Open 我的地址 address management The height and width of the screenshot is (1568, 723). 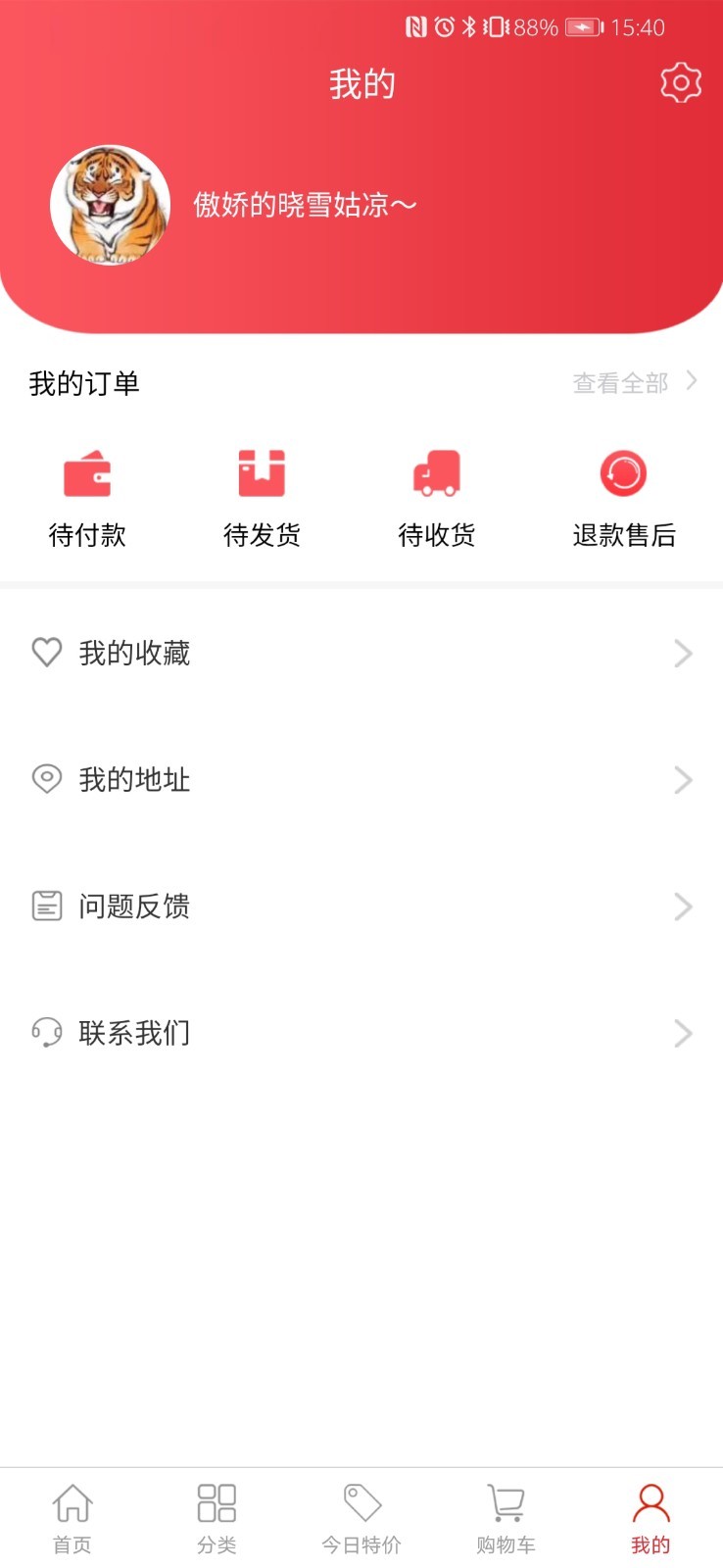(x=361, y=779)
